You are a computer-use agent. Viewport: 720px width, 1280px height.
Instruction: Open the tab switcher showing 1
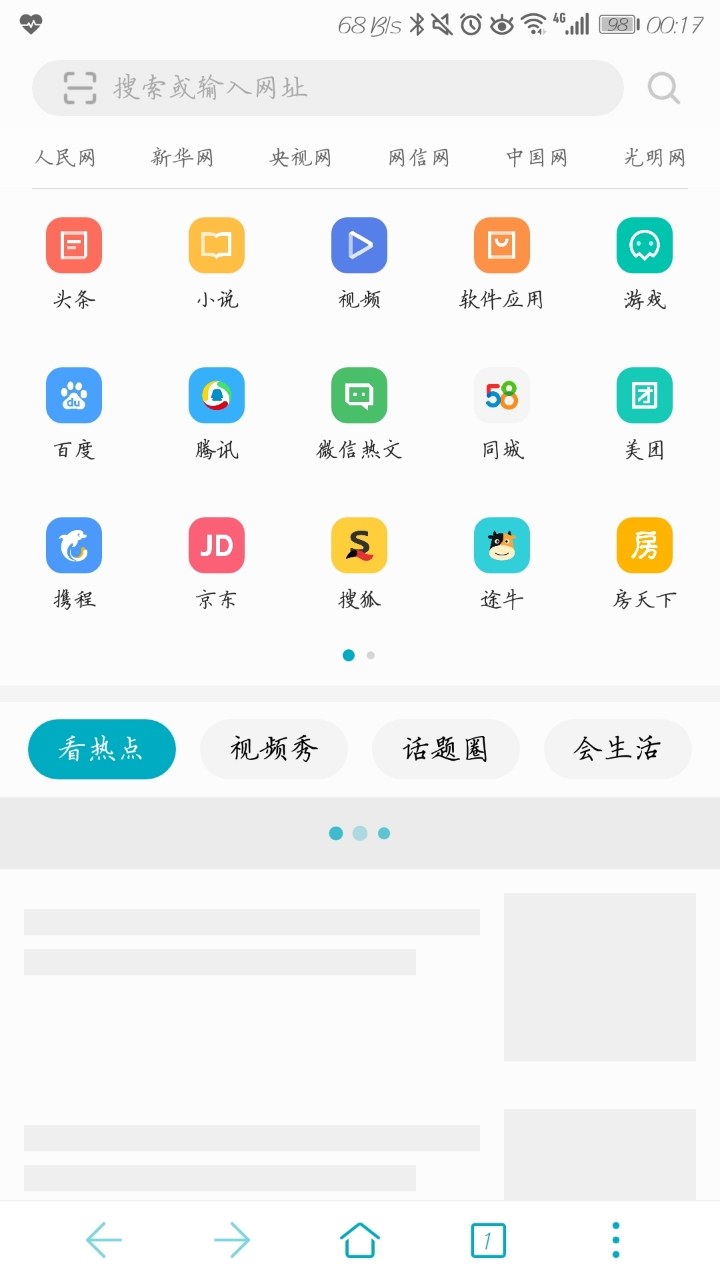click(488, 1240)
